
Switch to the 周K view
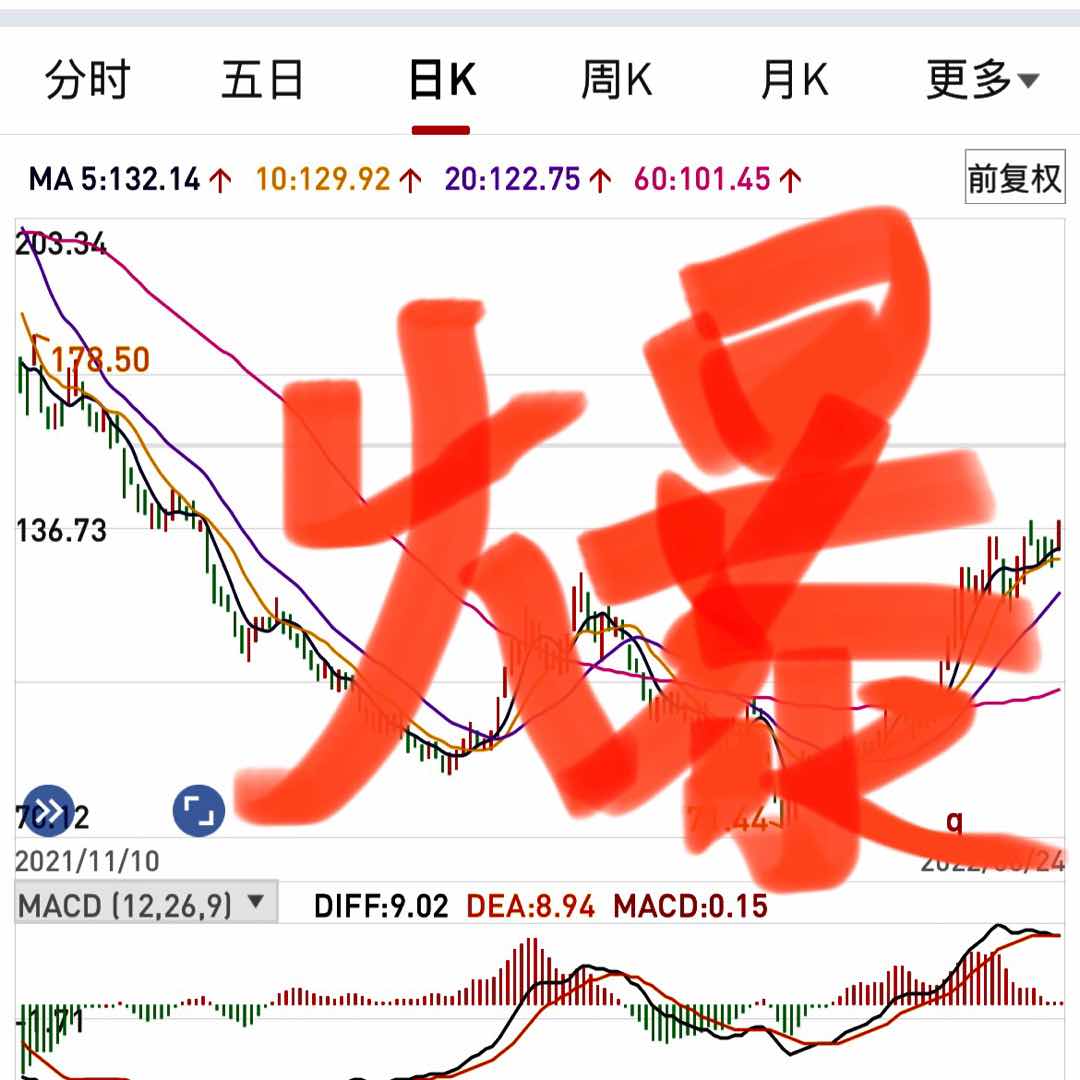(616, 81)
